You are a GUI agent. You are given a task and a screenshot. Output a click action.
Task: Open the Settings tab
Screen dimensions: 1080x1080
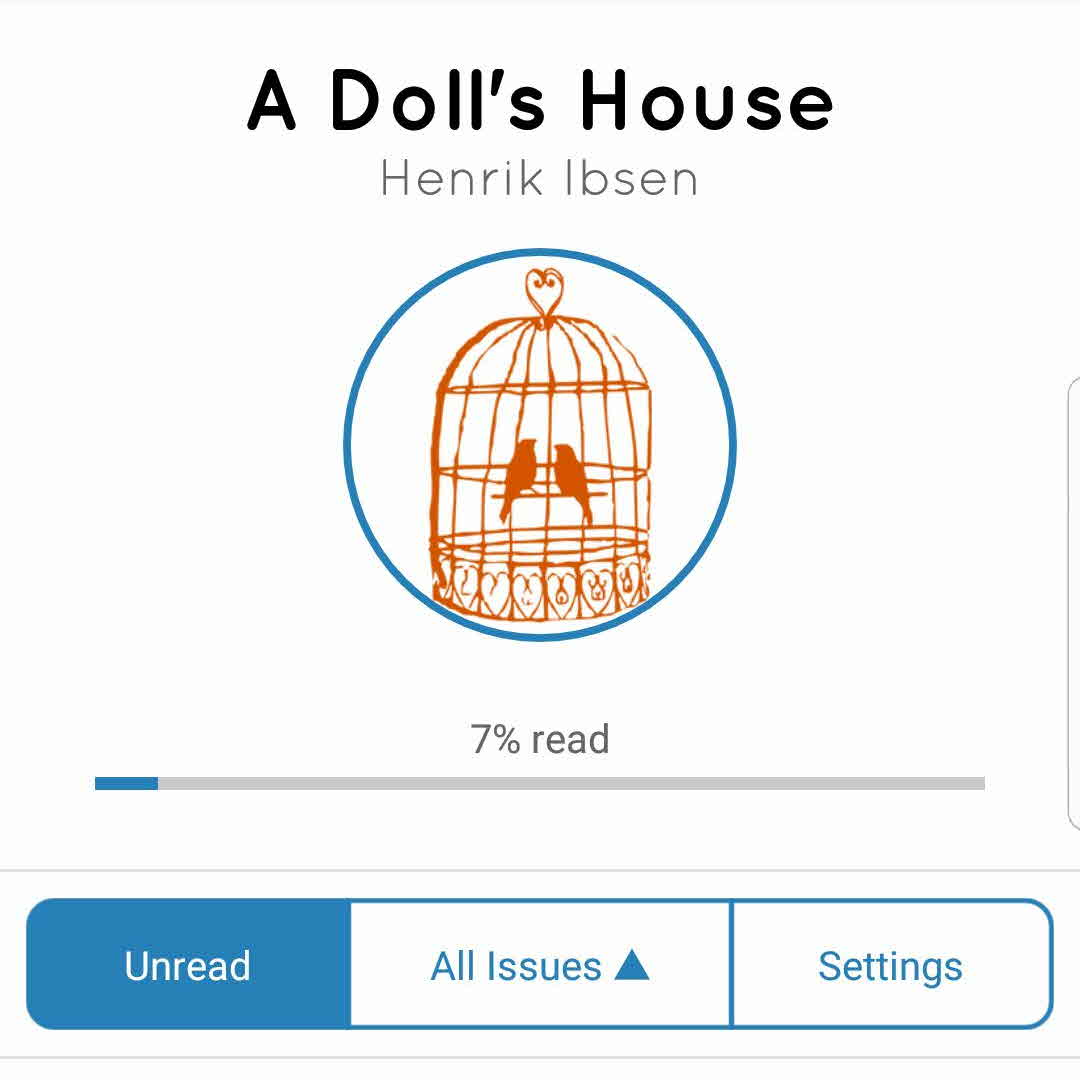pyautogui.click(x=890, y=965)
